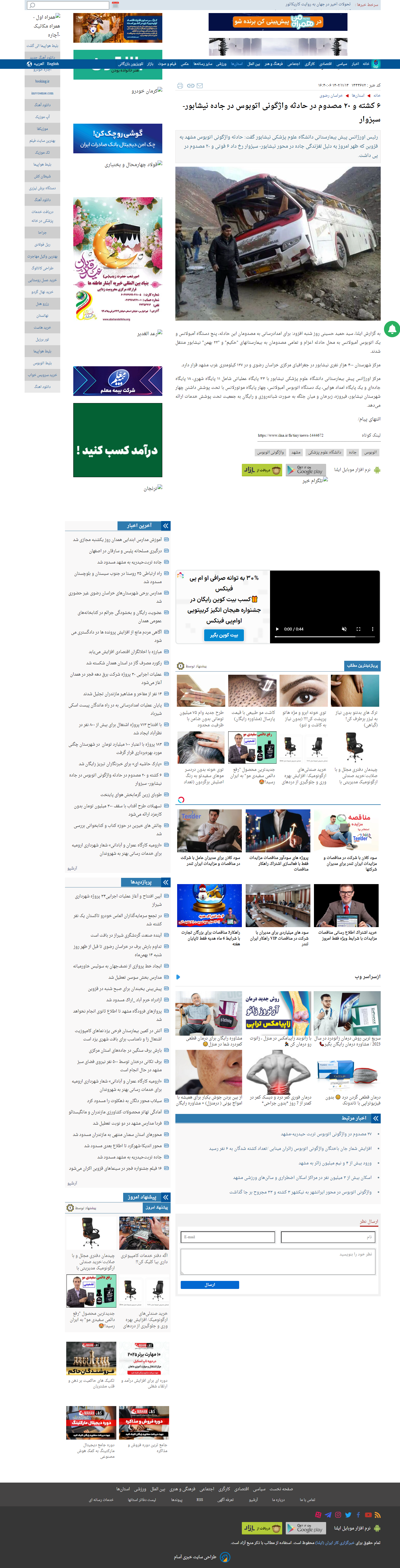Tap the email share icon above the headline

tap(200, 86)
